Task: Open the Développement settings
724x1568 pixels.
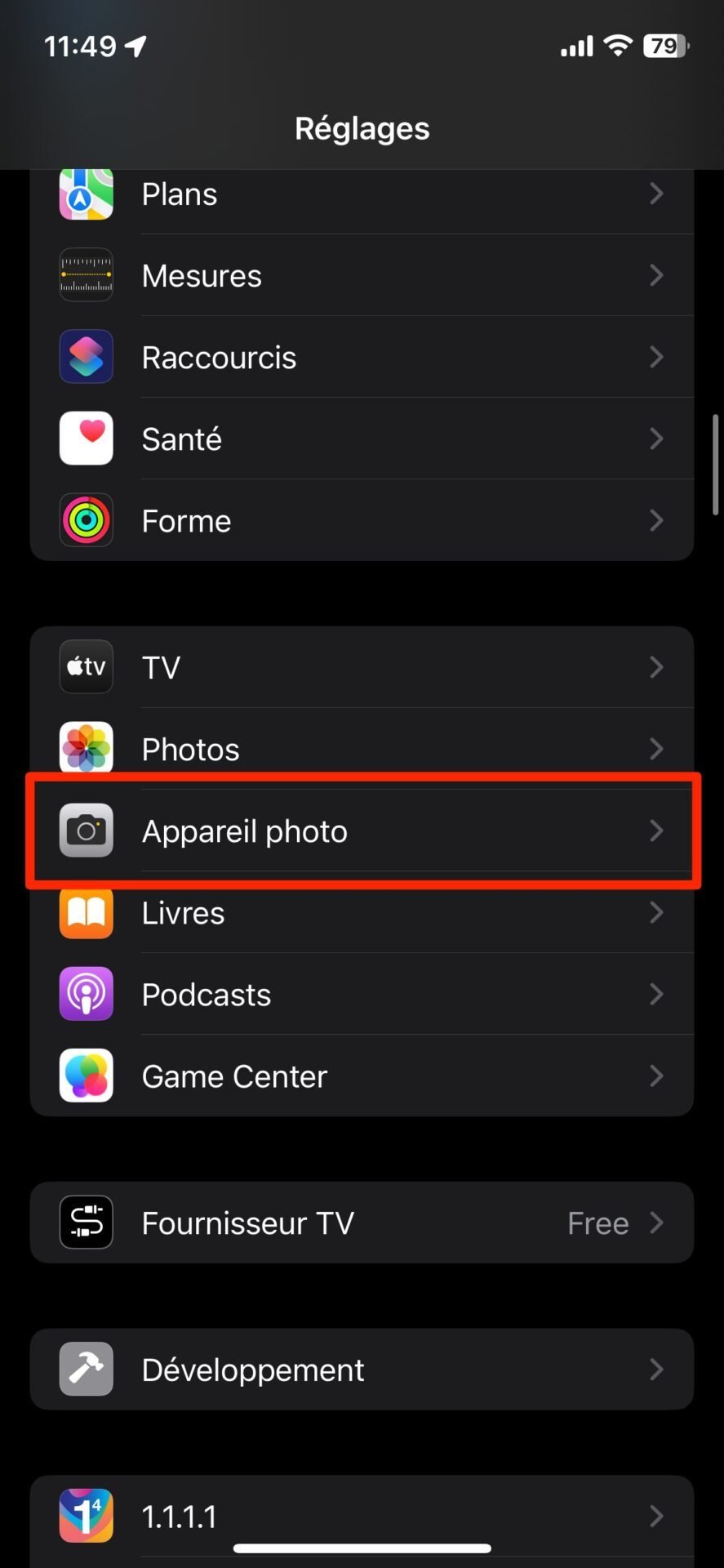Action: [x=362, y=1370]
